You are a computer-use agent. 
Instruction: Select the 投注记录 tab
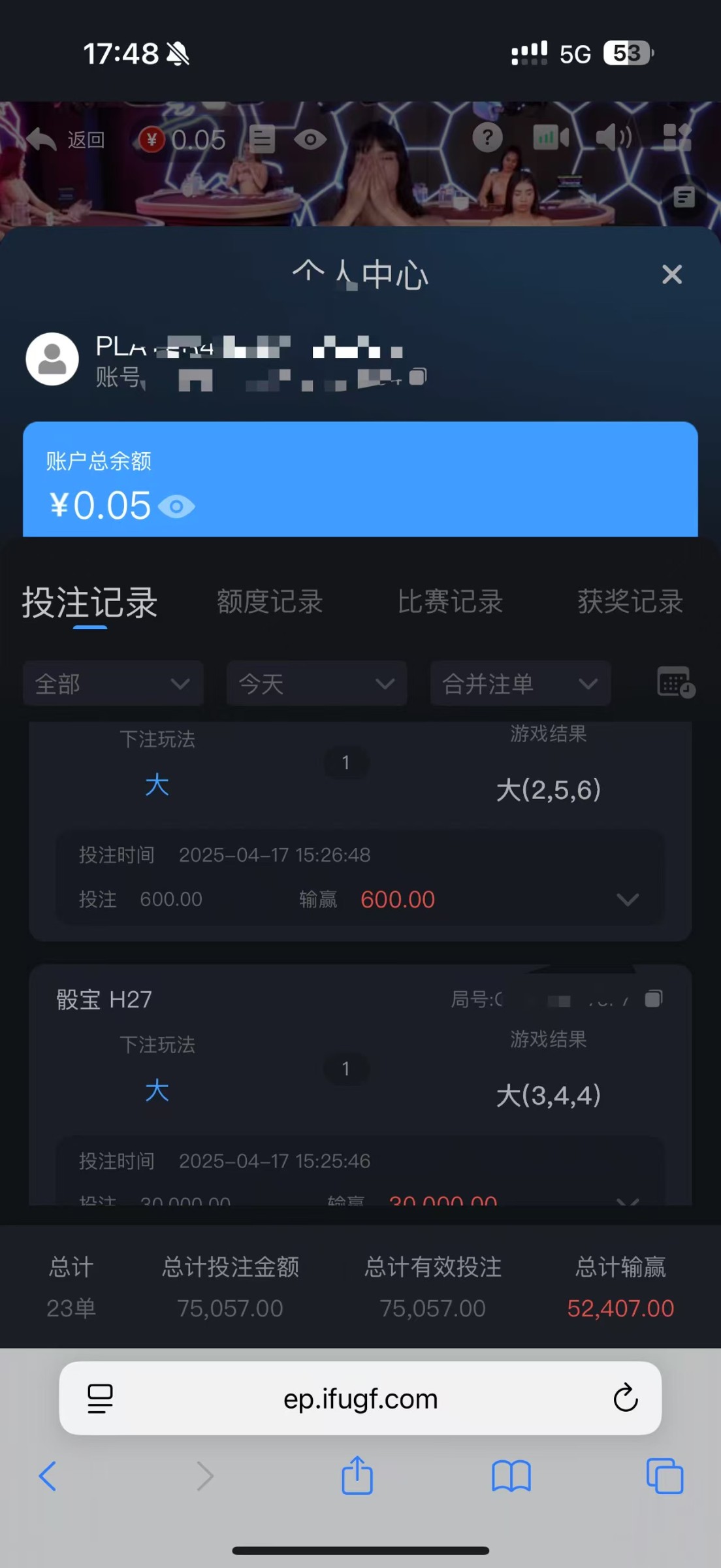point(90,602)
